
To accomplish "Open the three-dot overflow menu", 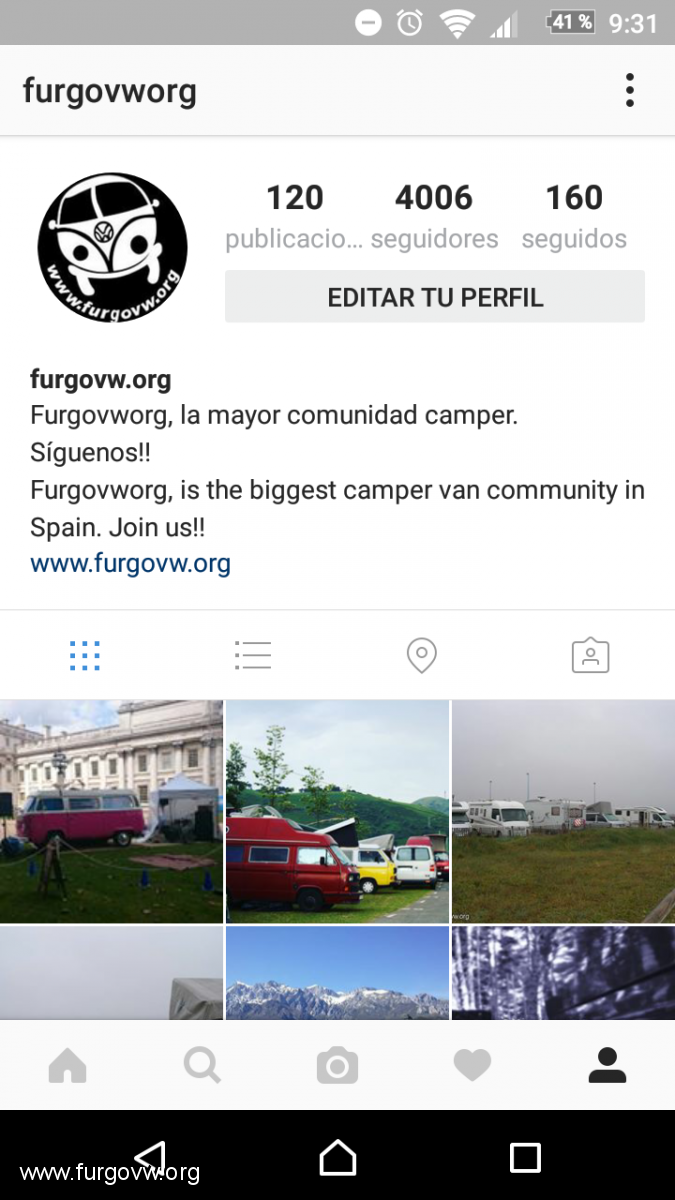I will tap(629, 90).
